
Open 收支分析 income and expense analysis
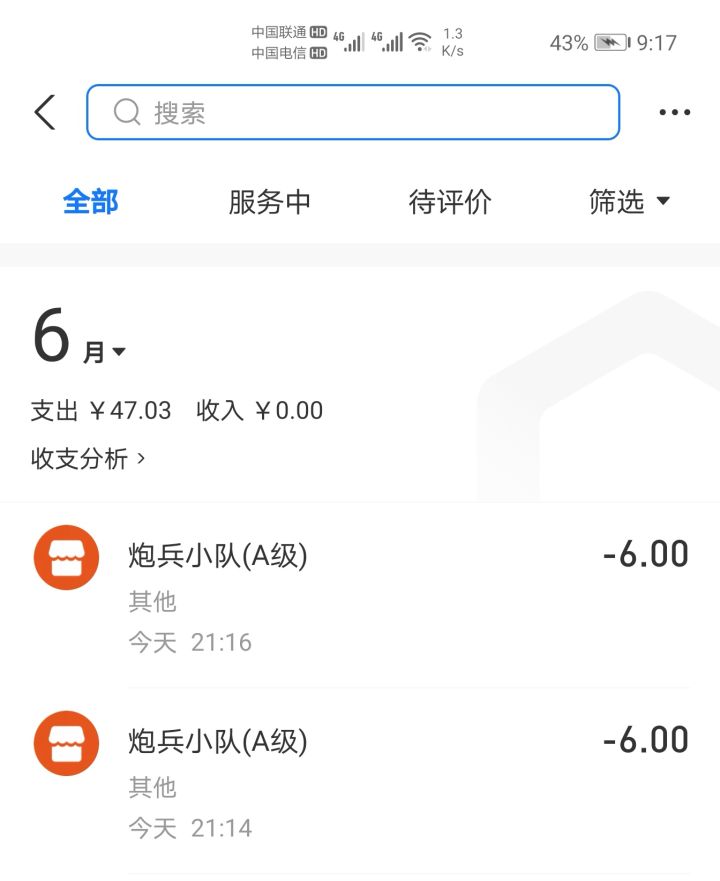pyautogui.click(x=89, y=459)
